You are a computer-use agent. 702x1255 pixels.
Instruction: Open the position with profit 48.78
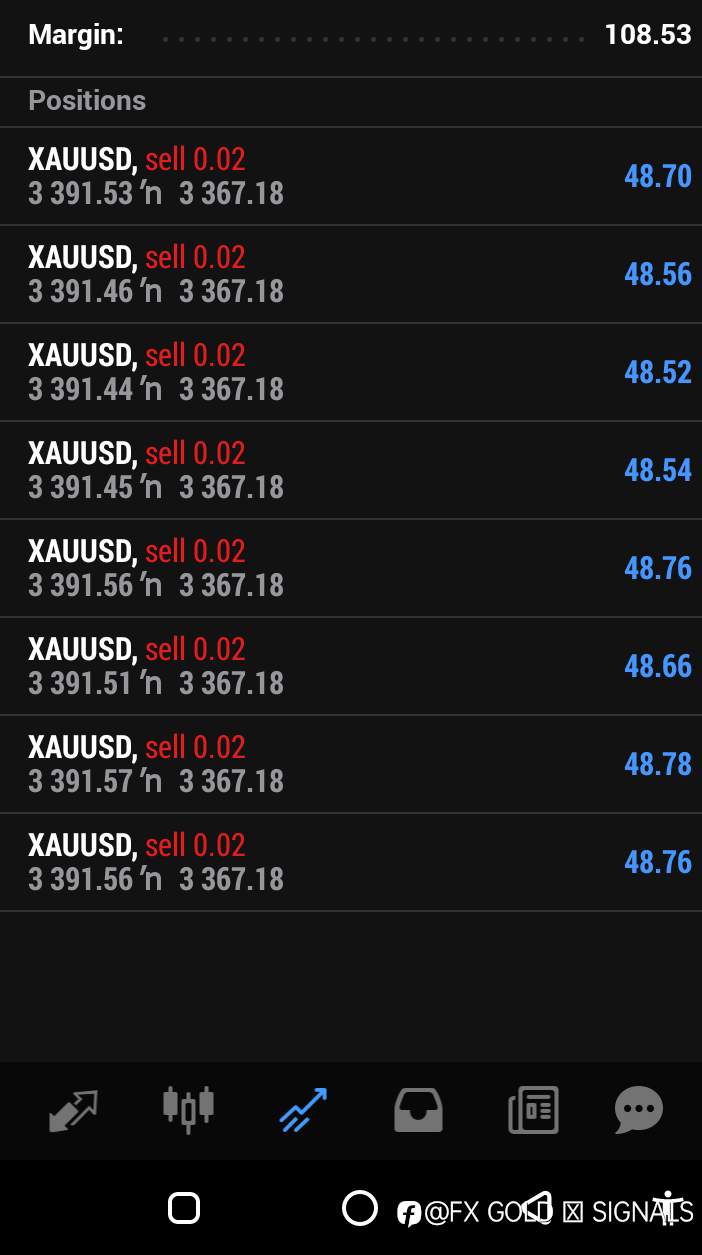coord(351,764)
